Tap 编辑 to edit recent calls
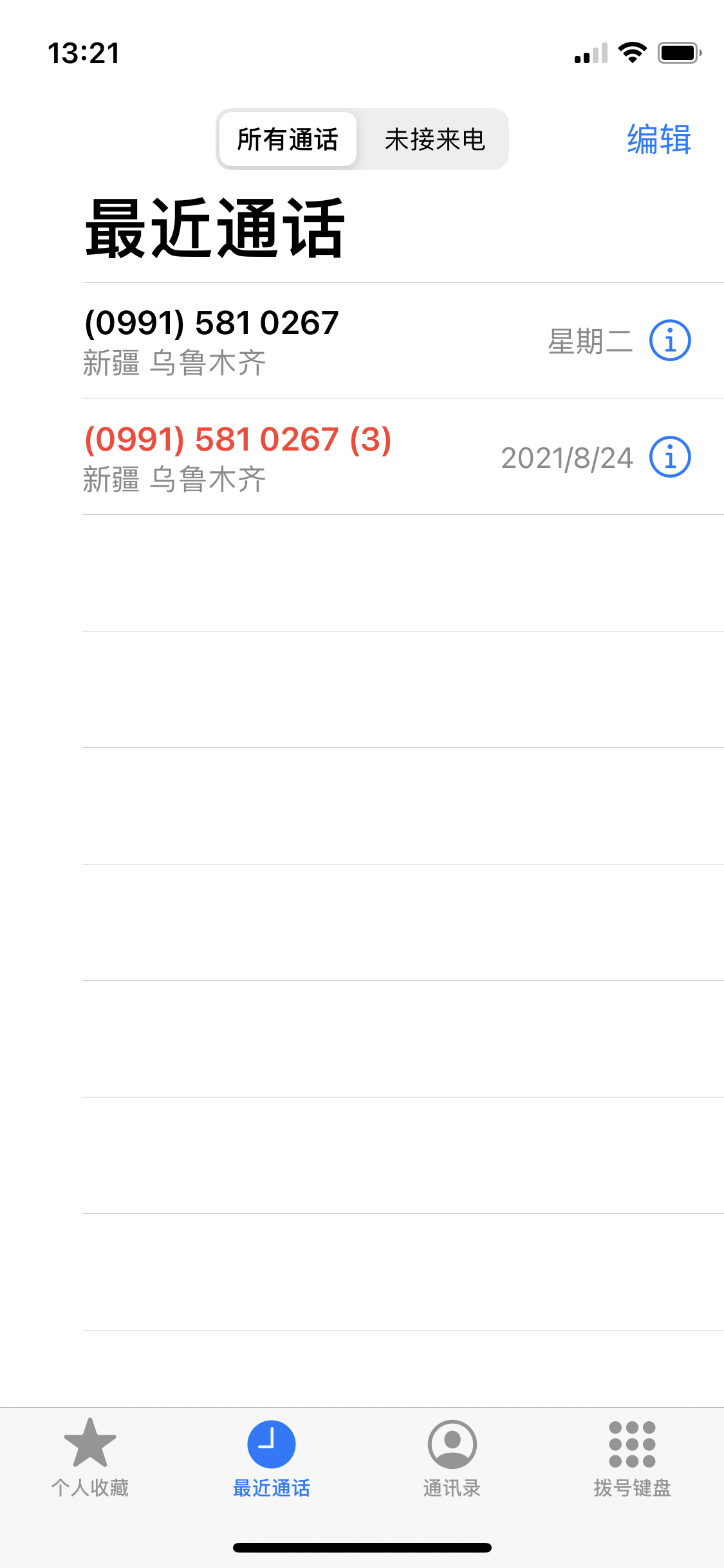The height and width of the screenshot is (1568, 724). (x=659, y=139)
